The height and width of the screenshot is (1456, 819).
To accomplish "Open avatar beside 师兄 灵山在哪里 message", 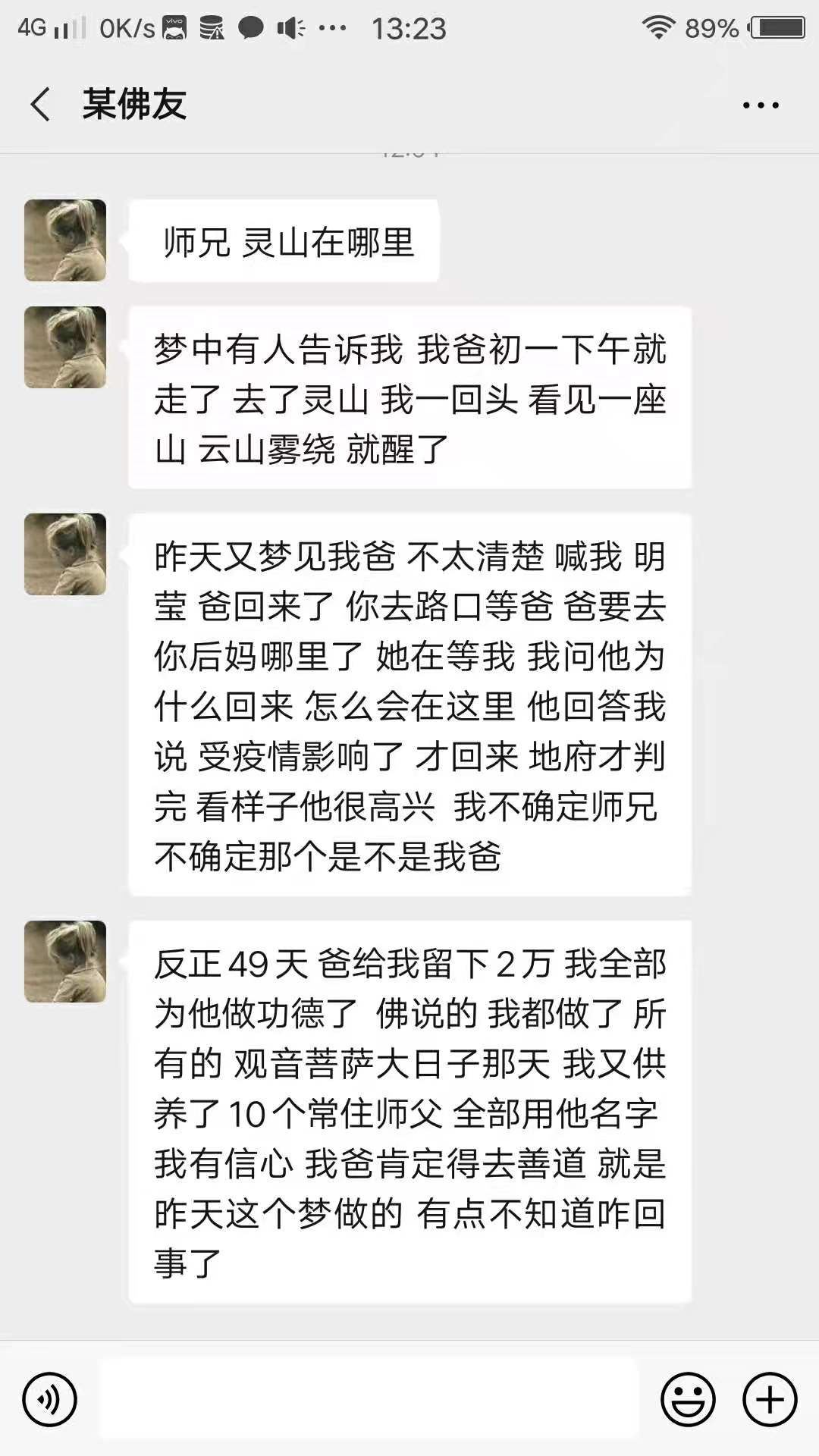I will click(65, 240).
